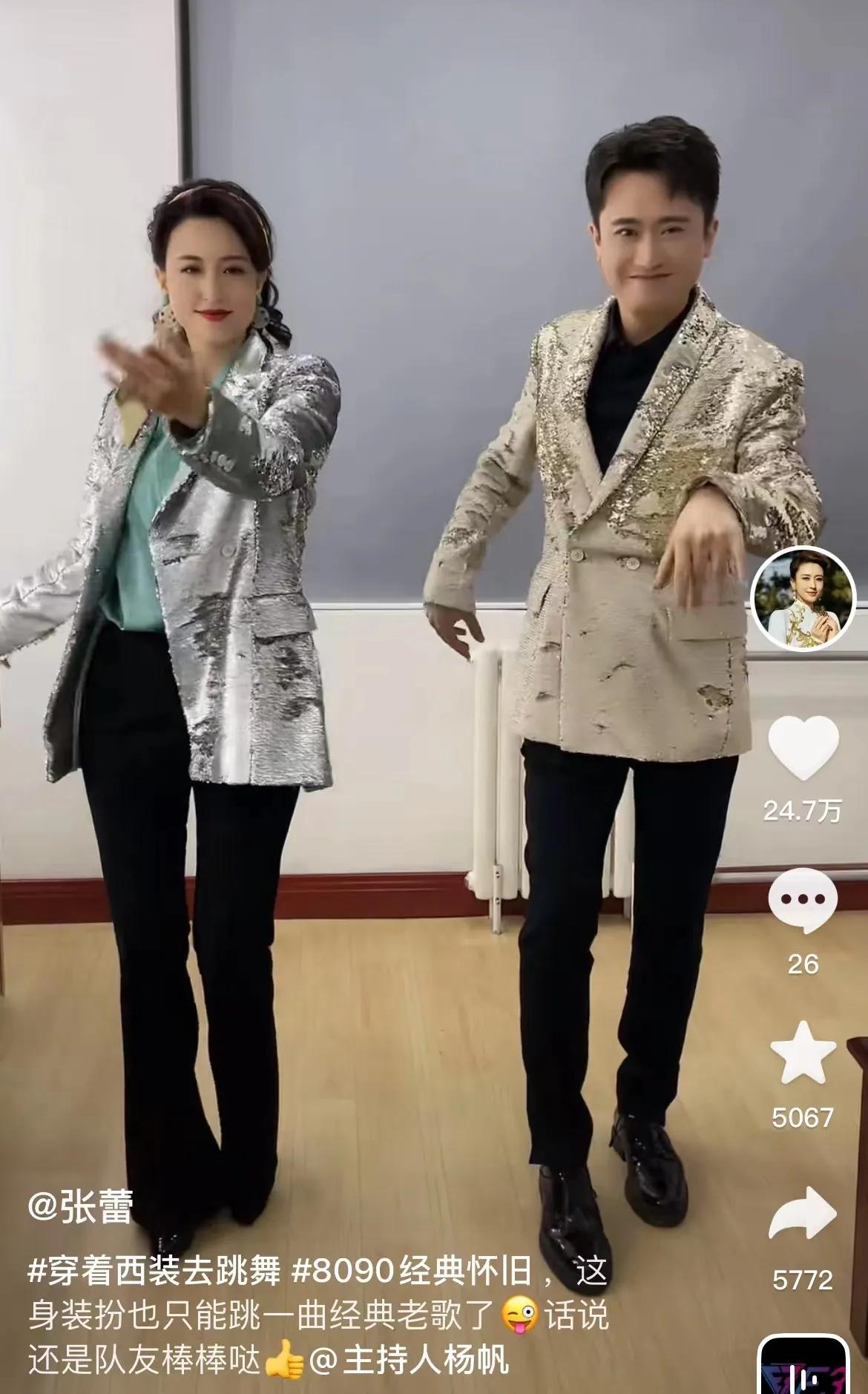Add video to favorites with star

point(803,1053)
